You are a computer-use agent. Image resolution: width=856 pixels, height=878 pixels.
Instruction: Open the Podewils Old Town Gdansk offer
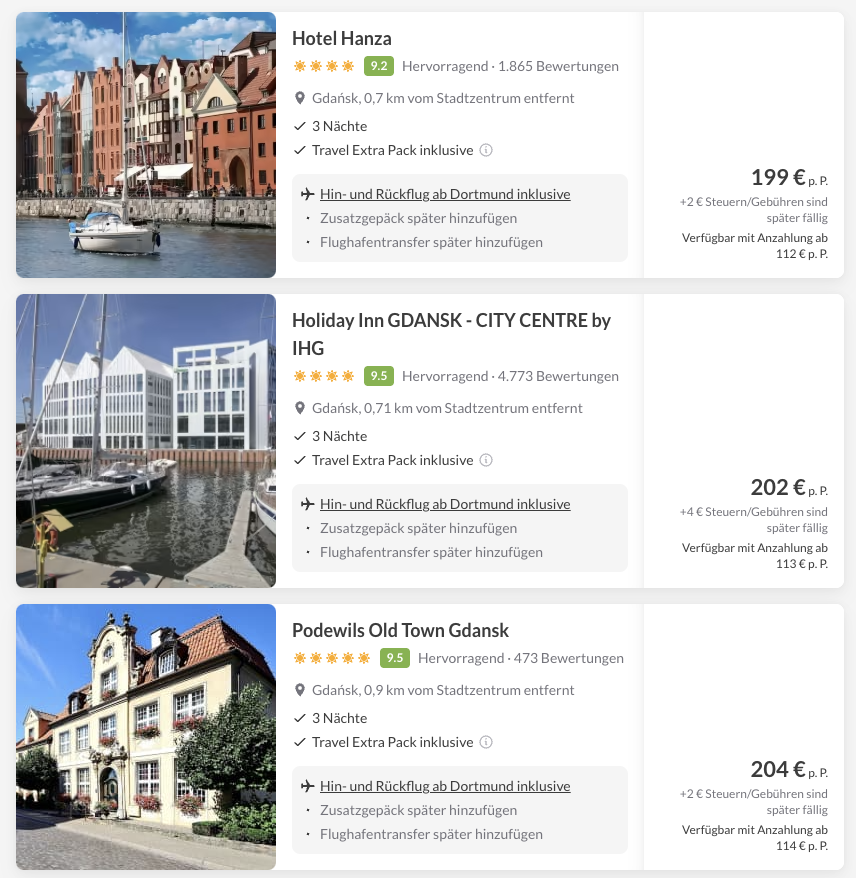(x=400, y=631)
